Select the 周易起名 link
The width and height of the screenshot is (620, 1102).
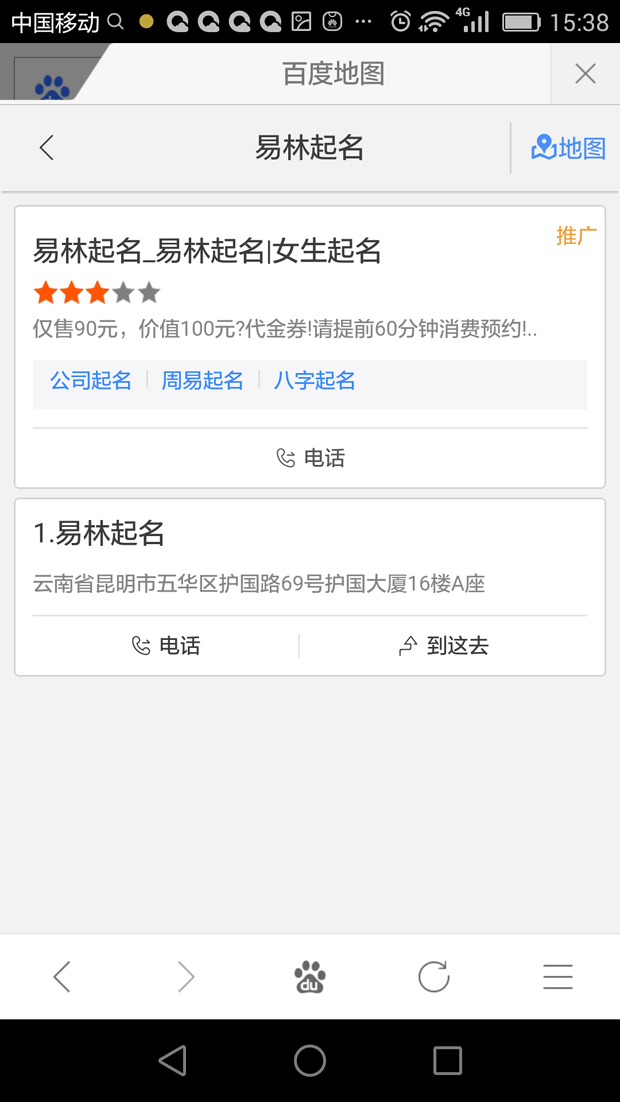(203, 381)
